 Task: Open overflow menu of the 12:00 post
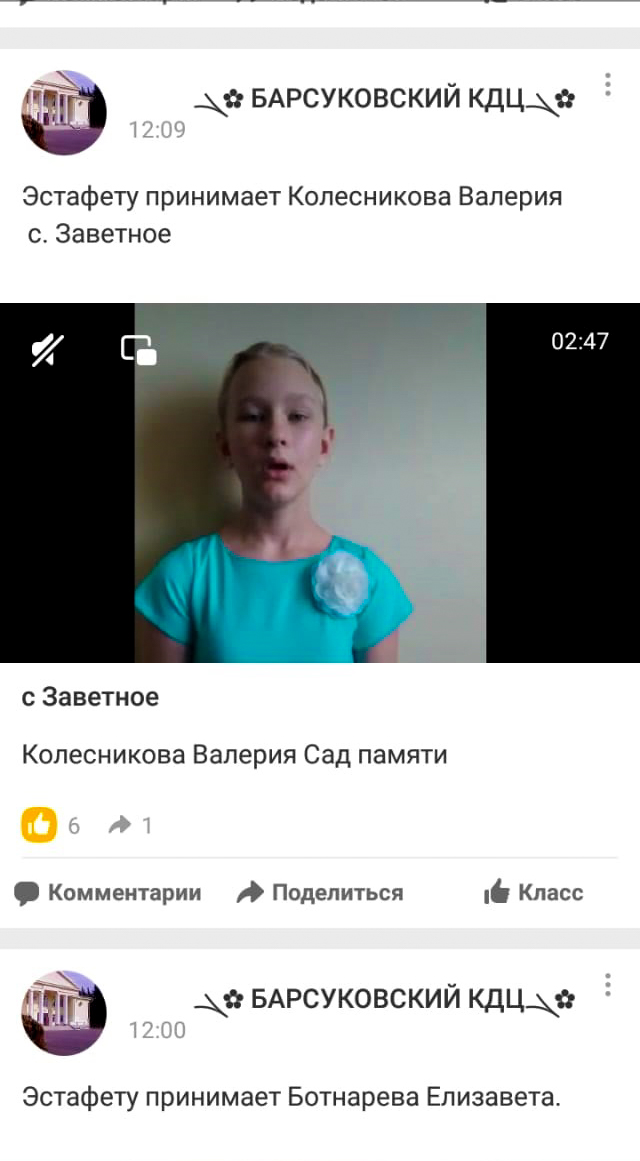pos(607,985)
